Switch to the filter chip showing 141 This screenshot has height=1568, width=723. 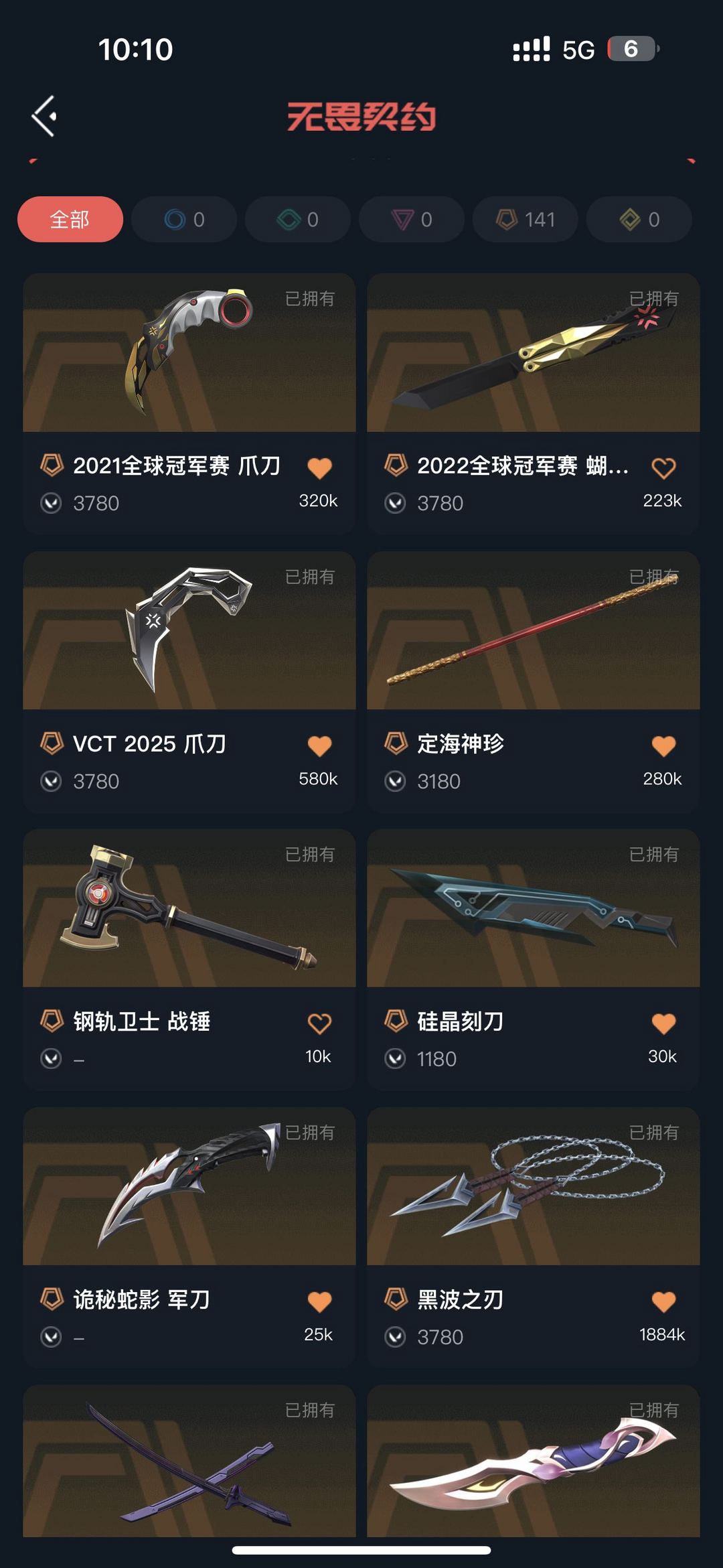pos(526,219)
